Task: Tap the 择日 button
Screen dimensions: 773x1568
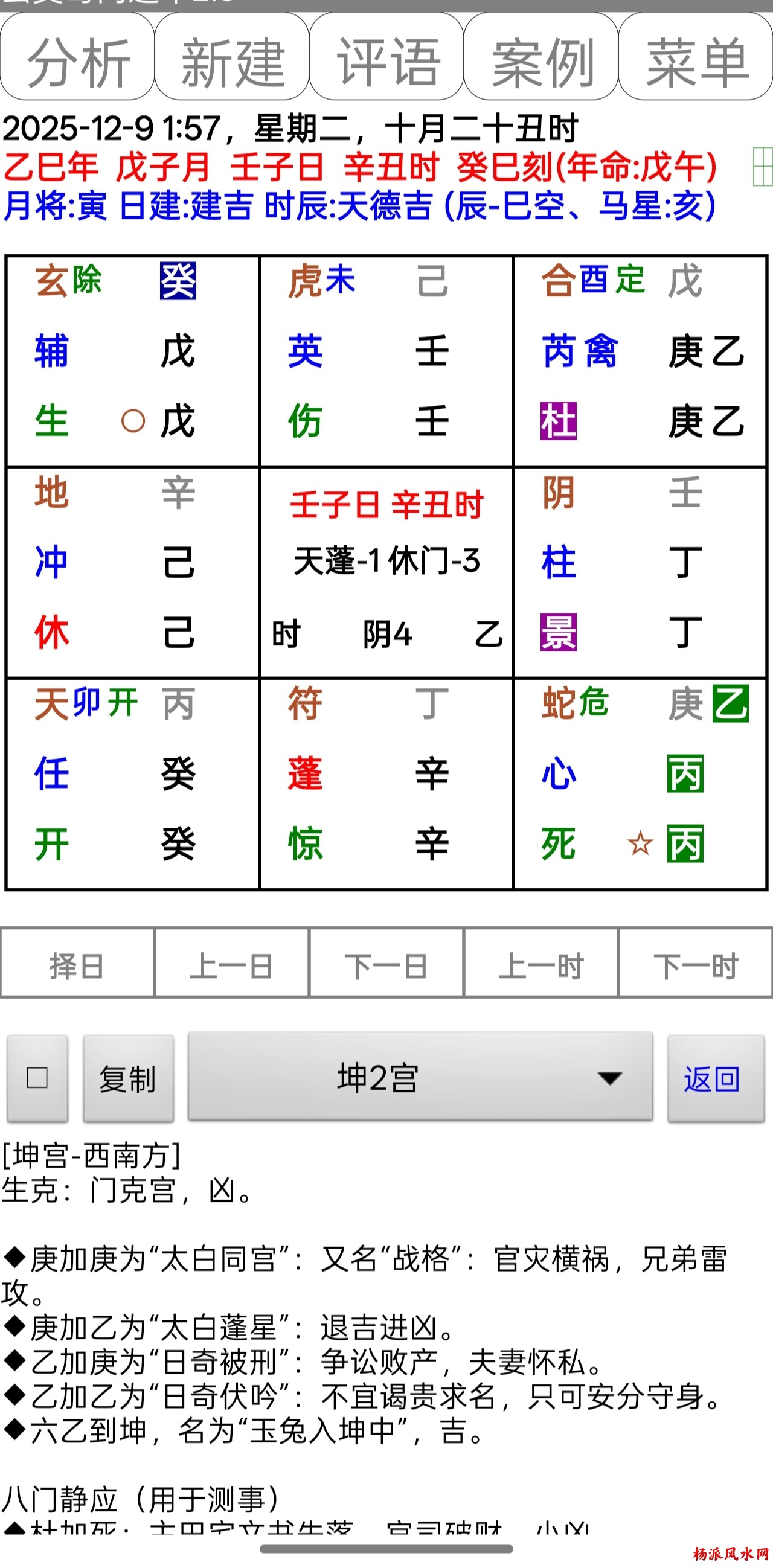Action: pyautogui.click(x=77, y=966)
